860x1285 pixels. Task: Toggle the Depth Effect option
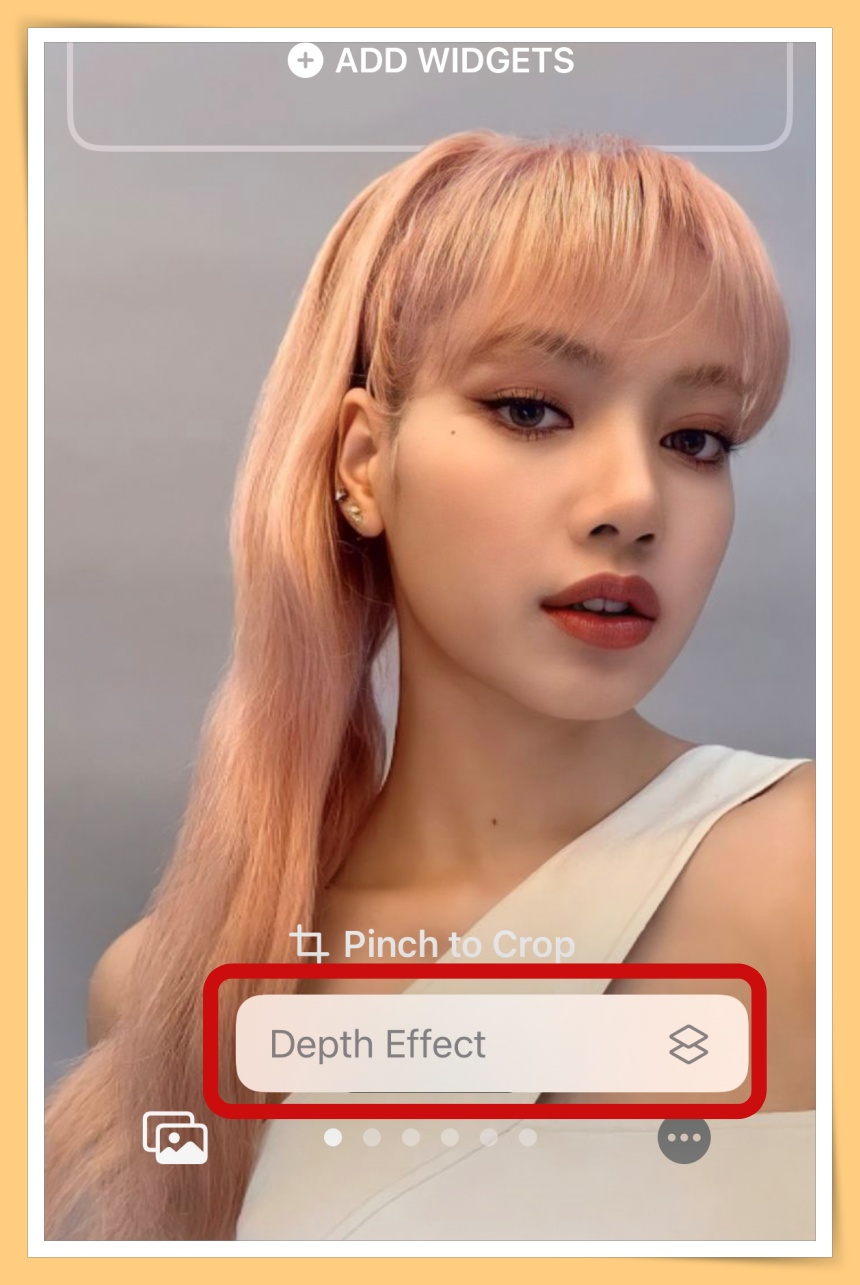[491, 1044]
